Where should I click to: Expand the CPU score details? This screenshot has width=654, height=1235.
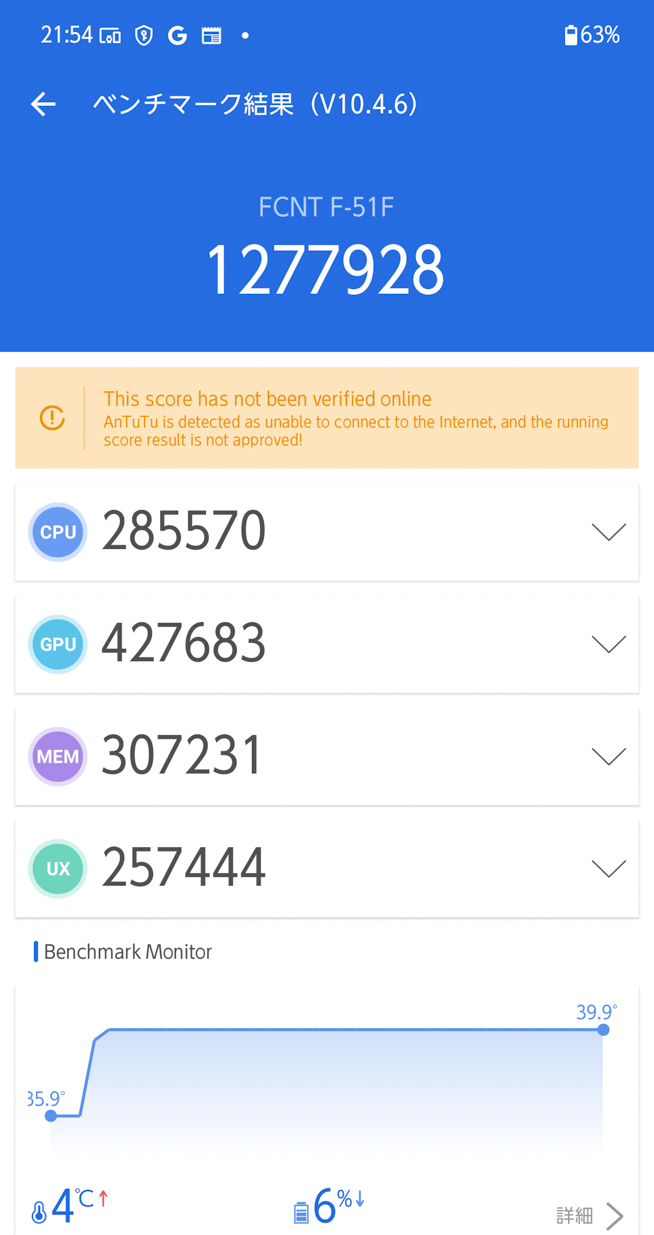(x=608, y=532)
